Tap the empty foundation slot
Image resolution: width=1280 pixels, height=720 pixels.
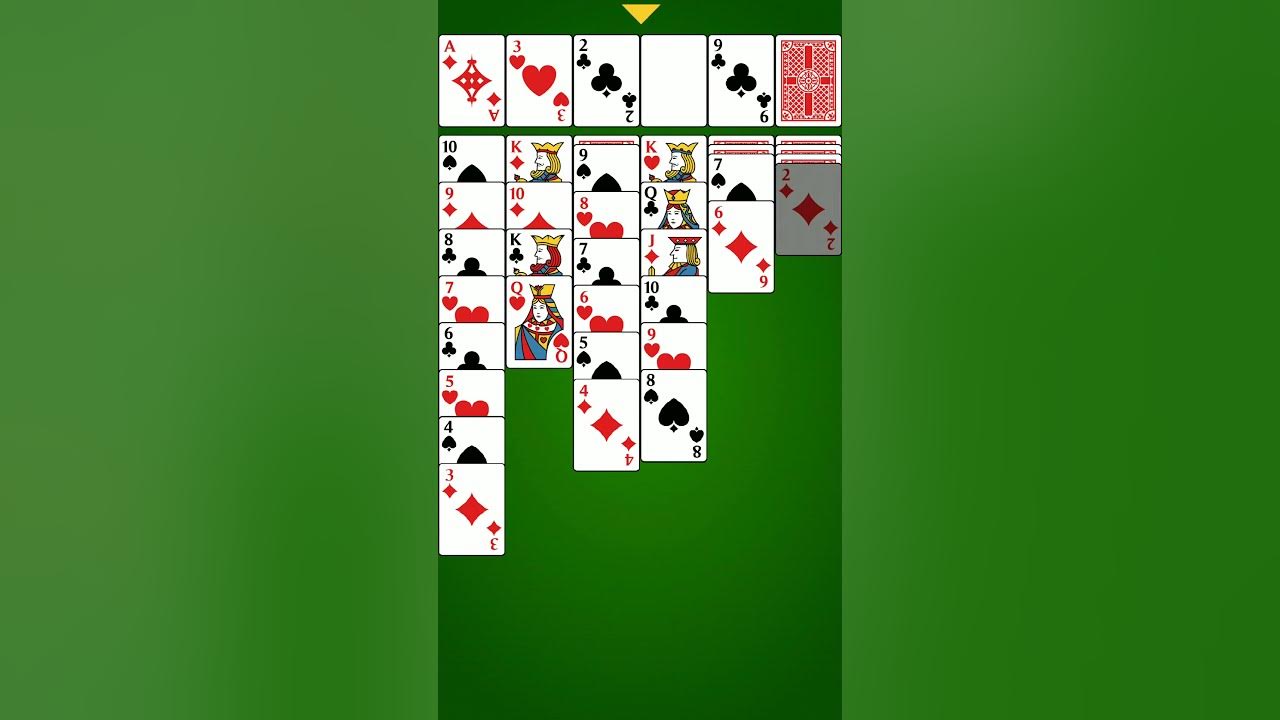tap(673, 81)
